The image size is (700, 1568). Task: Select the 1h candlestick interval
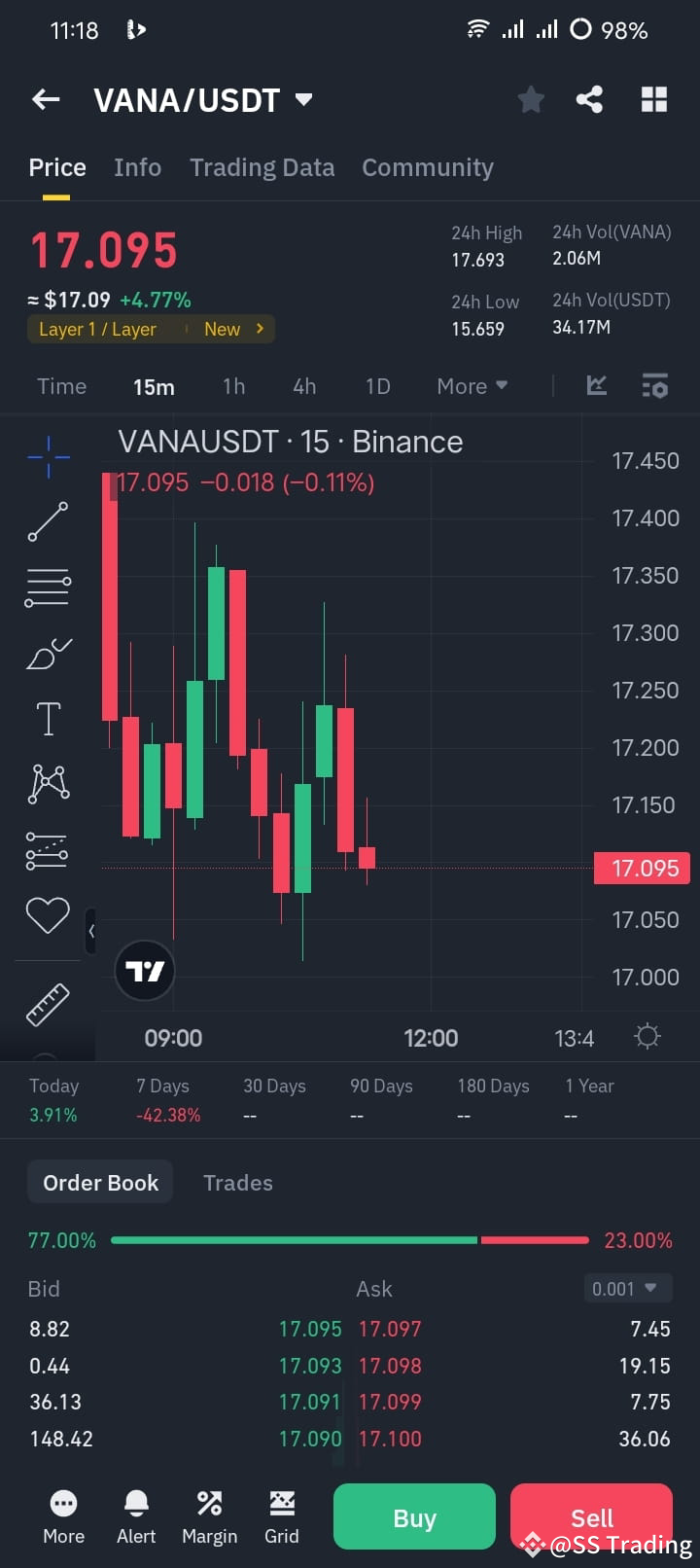pos(233,386)
